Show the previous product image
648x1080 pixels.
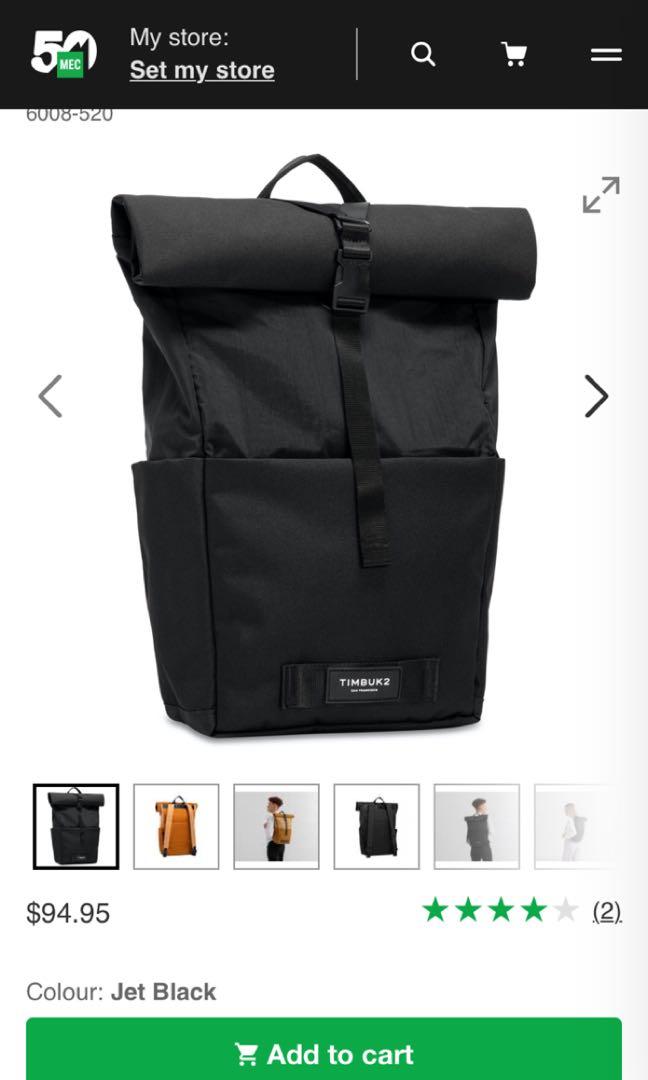coord(50,396)
